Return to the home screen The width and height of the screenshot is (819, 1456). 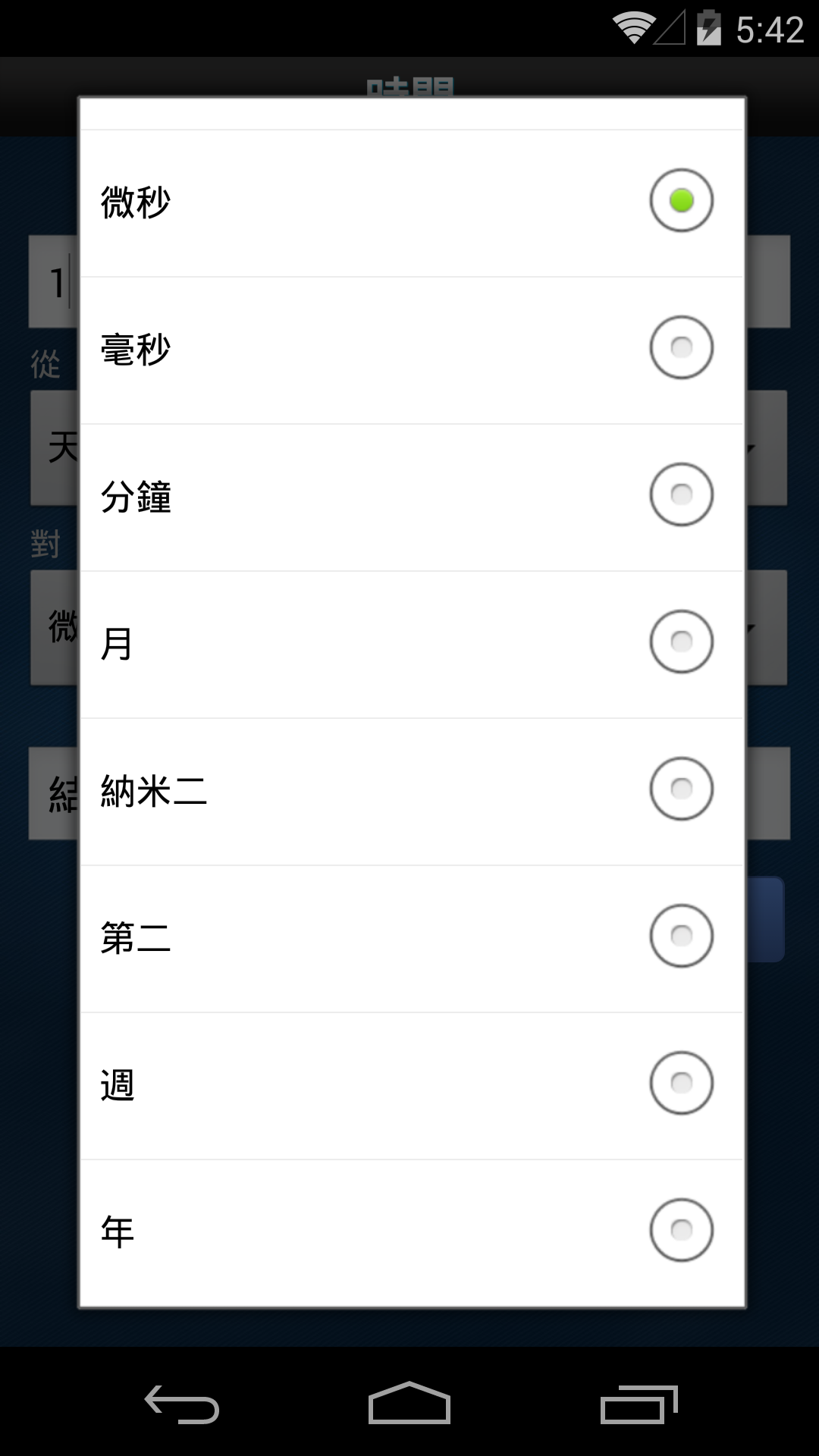tap(409, 1404)
